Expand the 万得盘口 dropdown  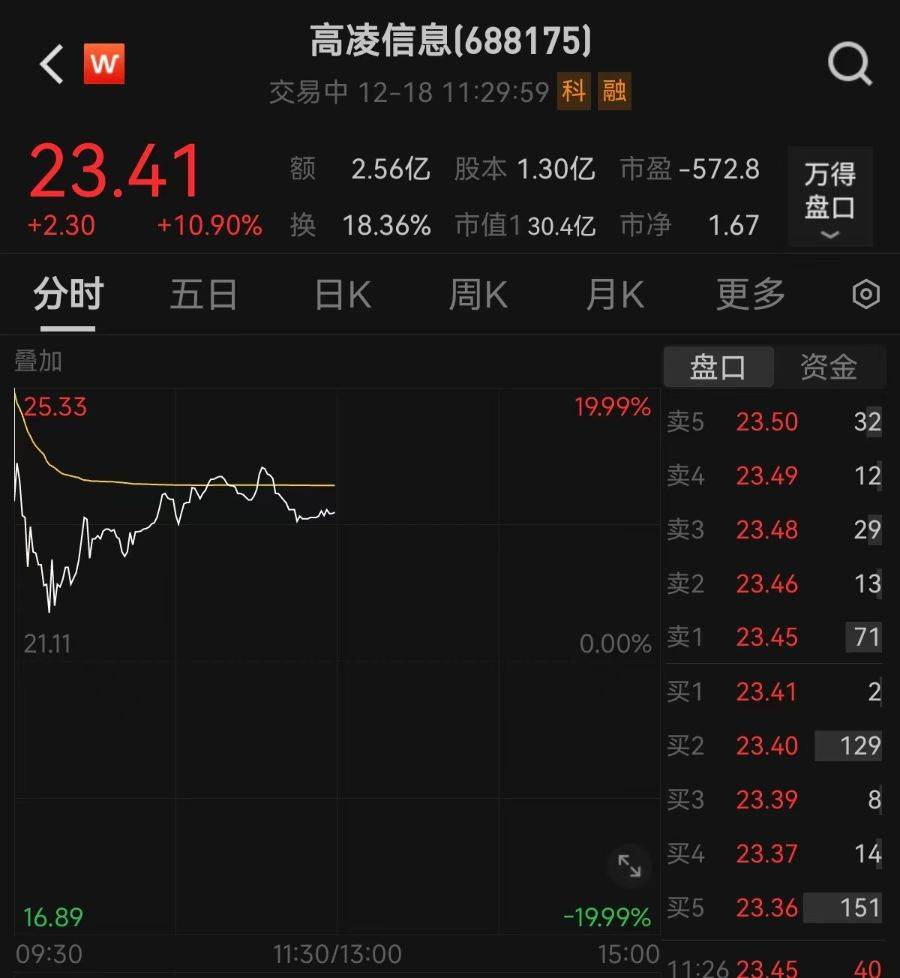tap(829, 198)
